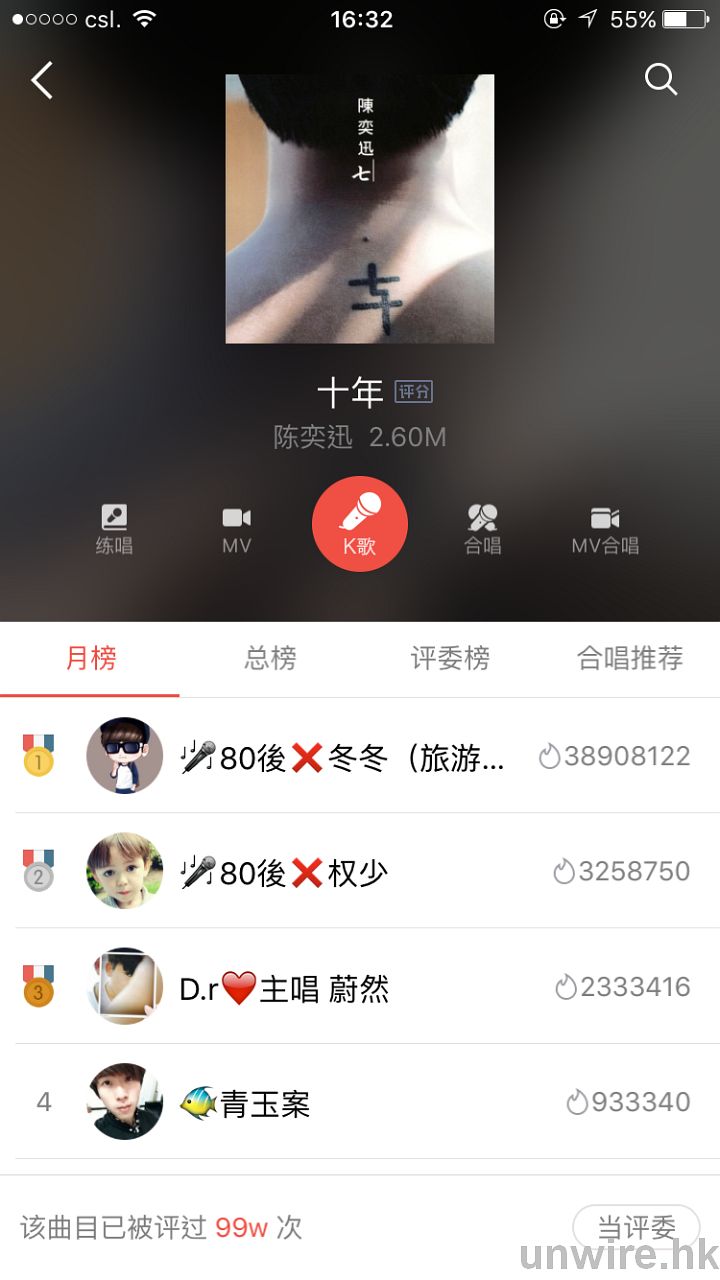720x1280 pixels.
Task: Tap the 当评委 button
Action: coord(636,1227)
